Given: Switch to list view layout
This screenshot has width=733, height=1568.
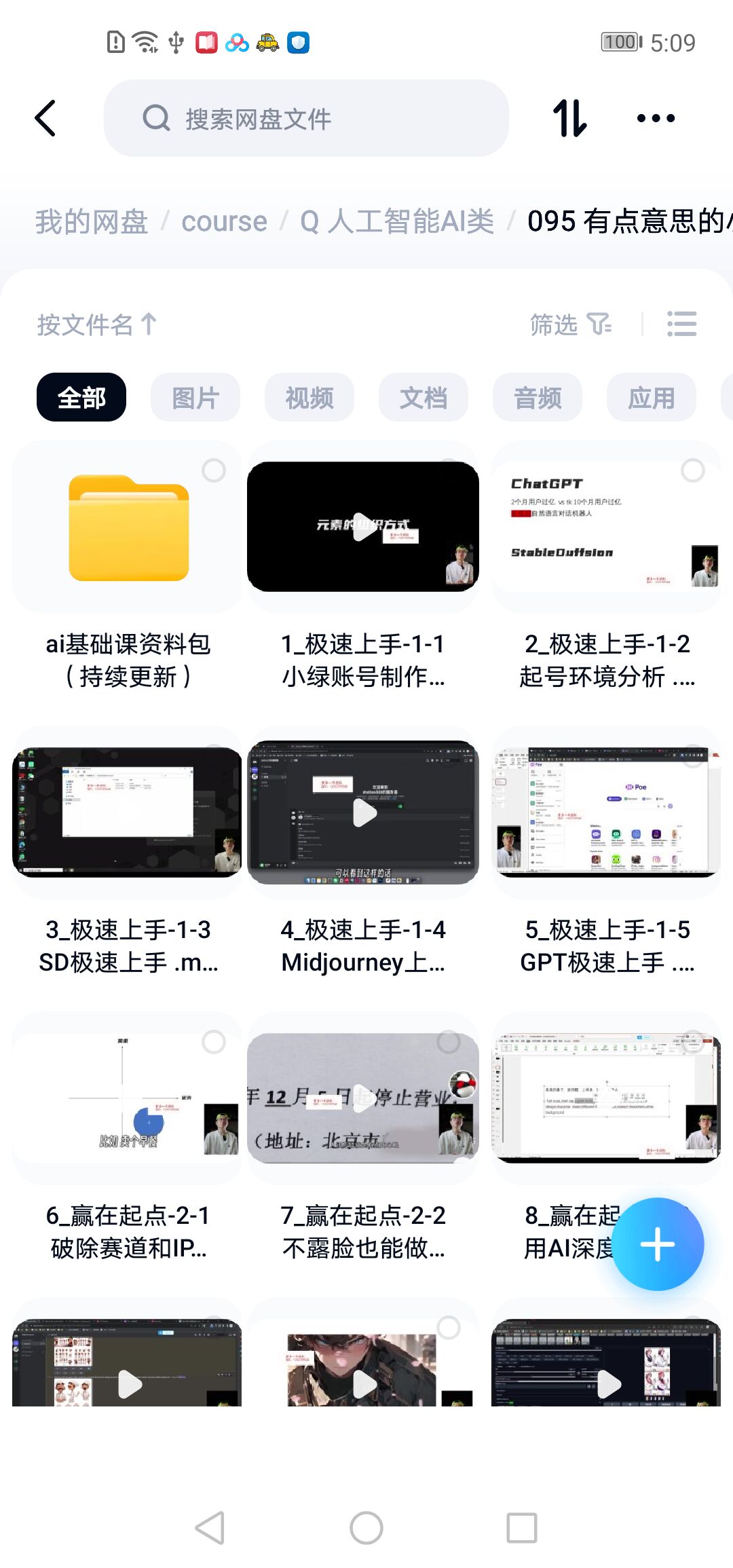Looking at the screenshot, I should pos(681,324).
